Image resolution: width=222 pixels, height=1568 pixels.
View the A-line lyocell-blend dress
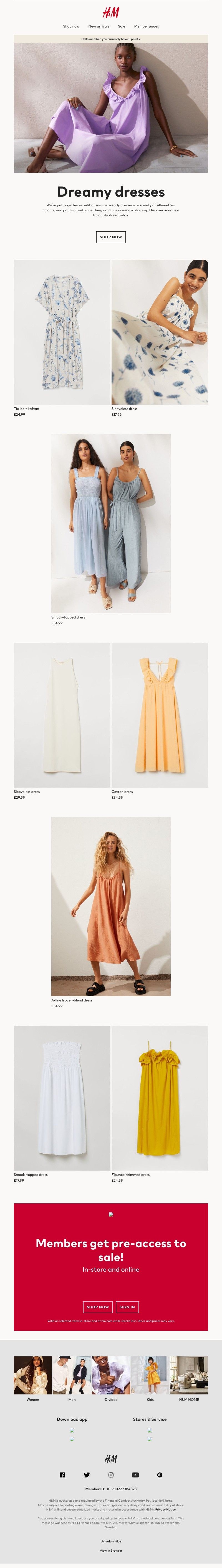[x=111, y=906]
